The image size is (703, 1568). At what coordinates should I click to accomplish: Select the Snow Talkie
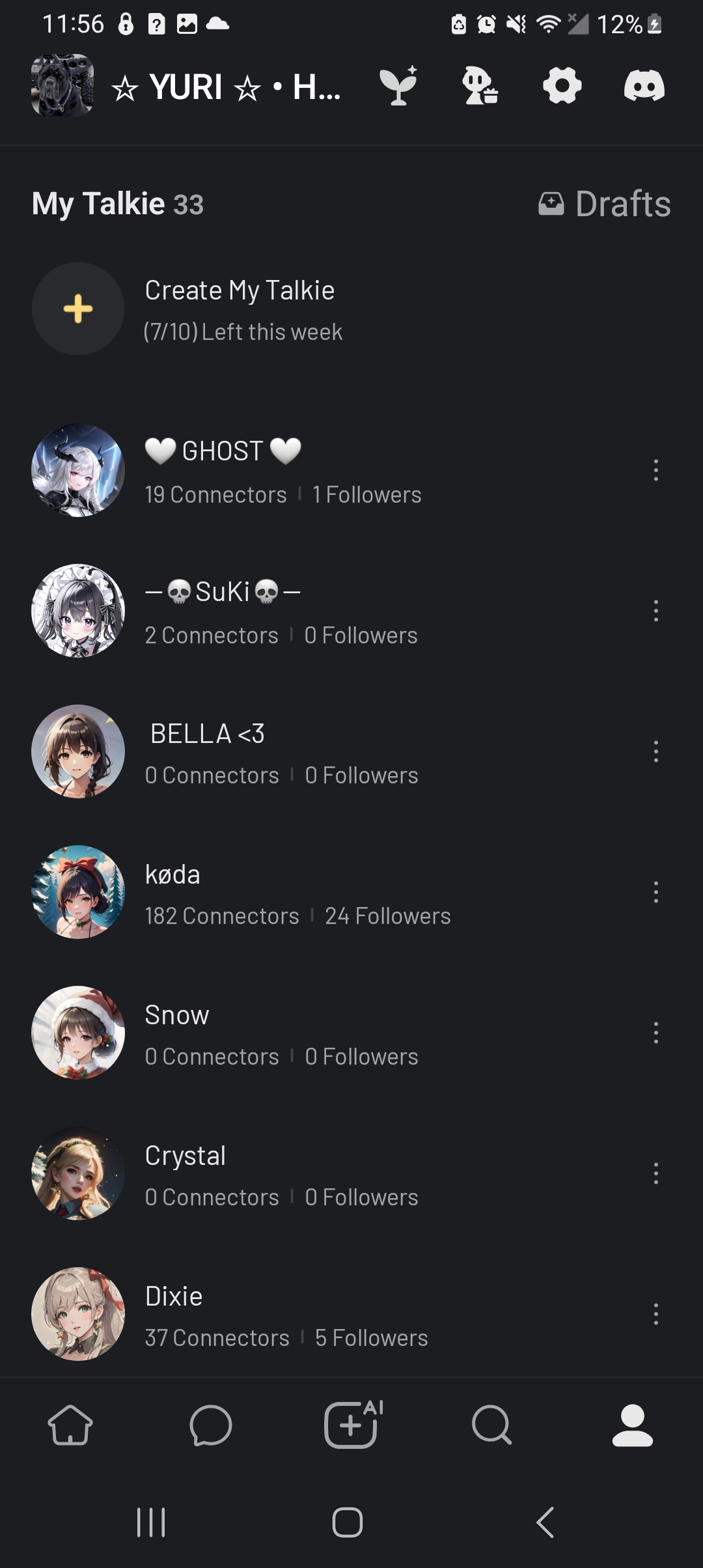177,1015
